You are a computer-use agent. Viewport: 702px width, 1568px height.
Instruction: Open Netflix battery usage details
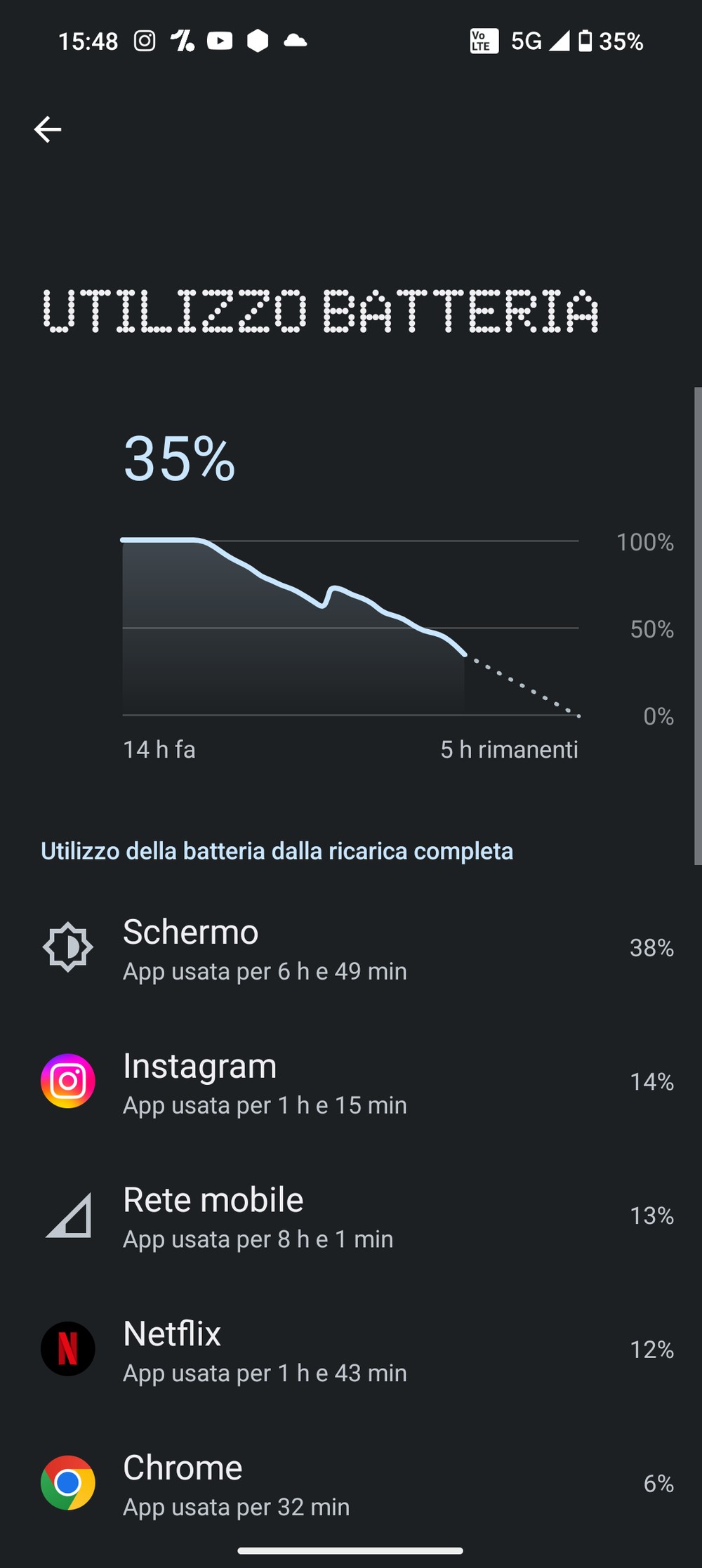click(x=351, y=1349)
